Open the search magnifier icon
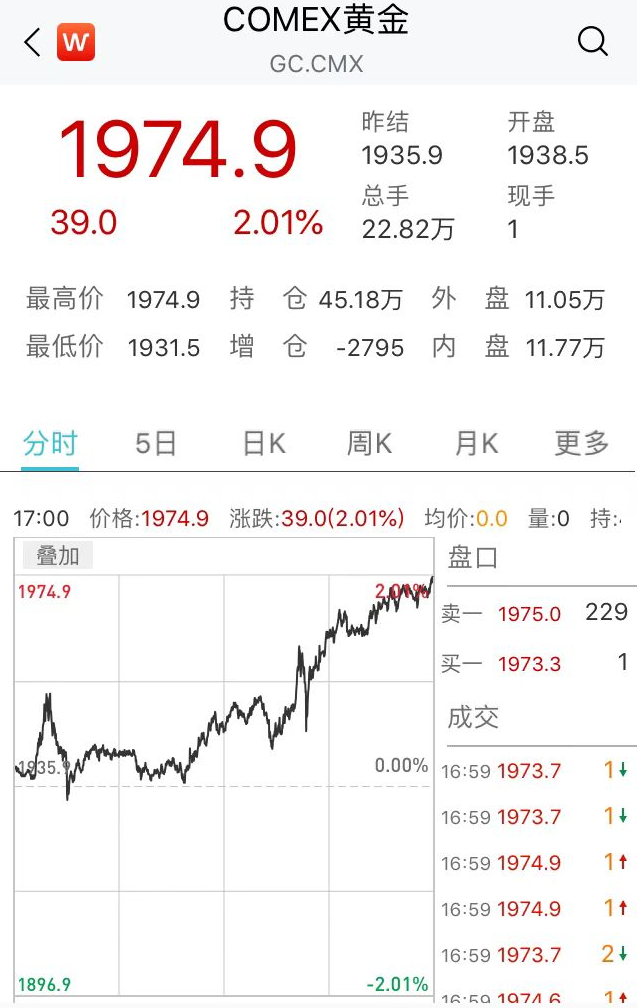 pos(592,42)
